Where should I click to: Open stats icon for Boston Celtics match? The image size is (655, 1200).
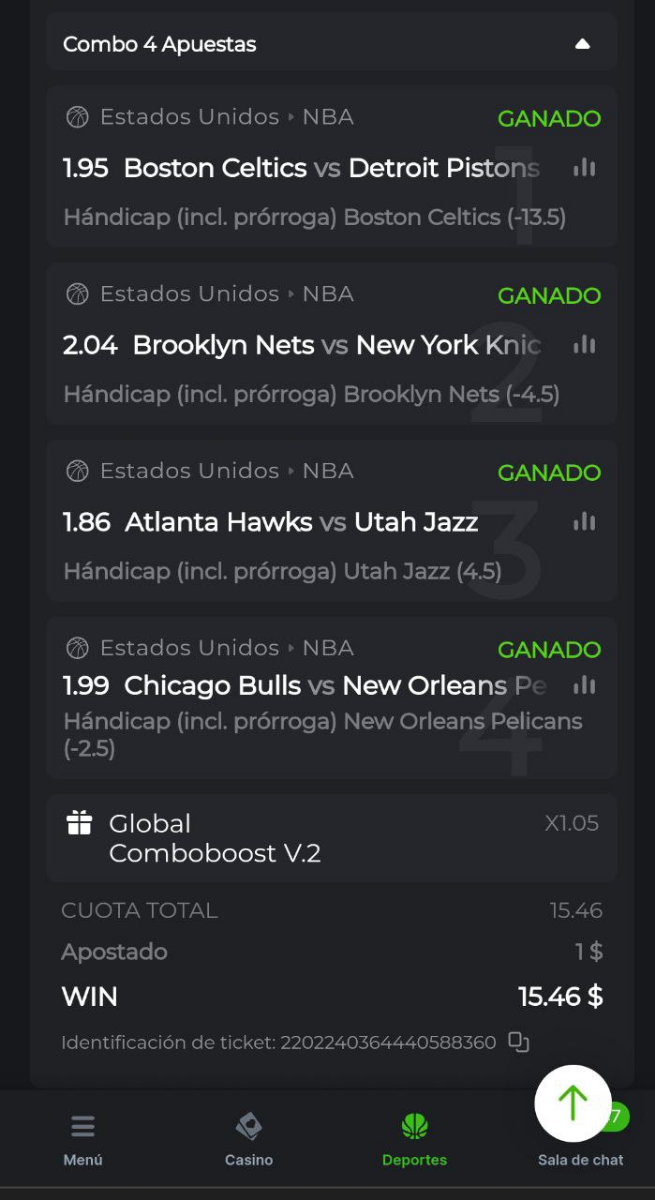pyautogui.click(x=584, y=168)
